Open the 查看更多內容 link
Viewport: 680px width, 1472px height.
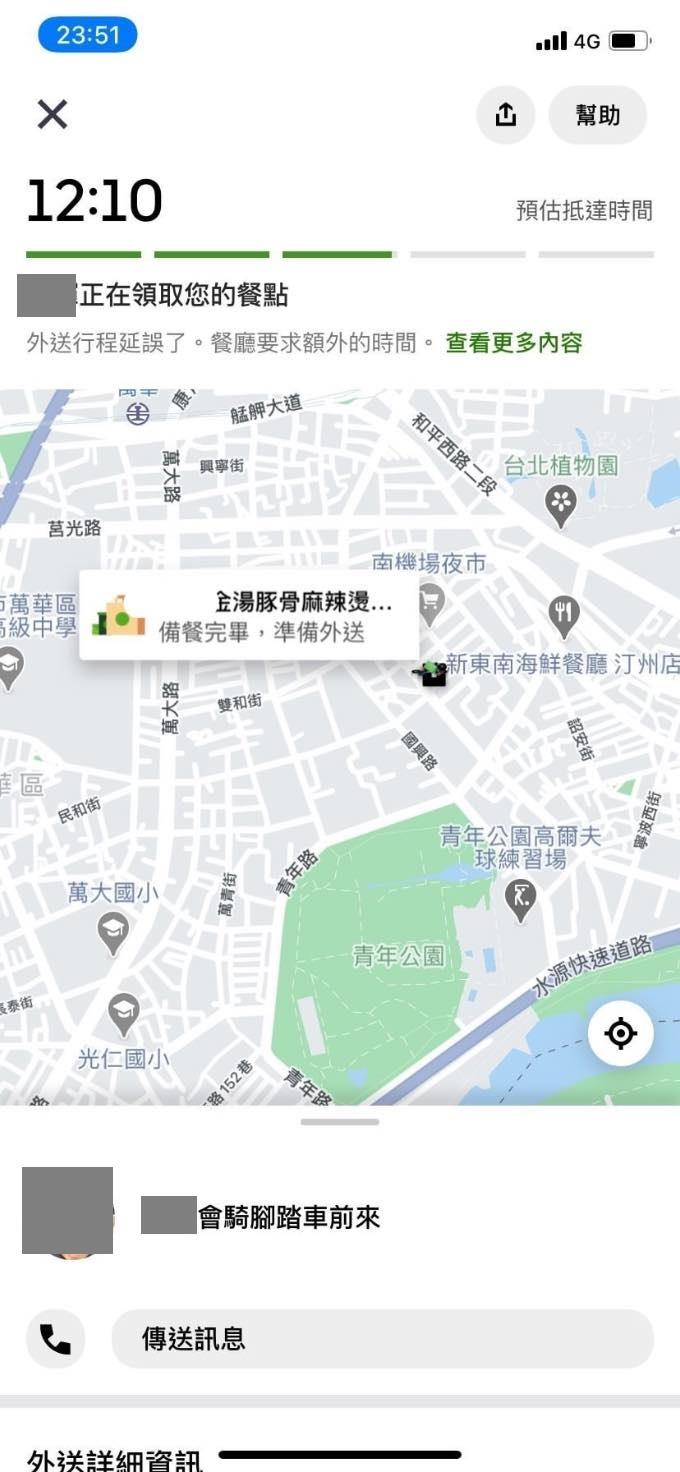[514, 343]
